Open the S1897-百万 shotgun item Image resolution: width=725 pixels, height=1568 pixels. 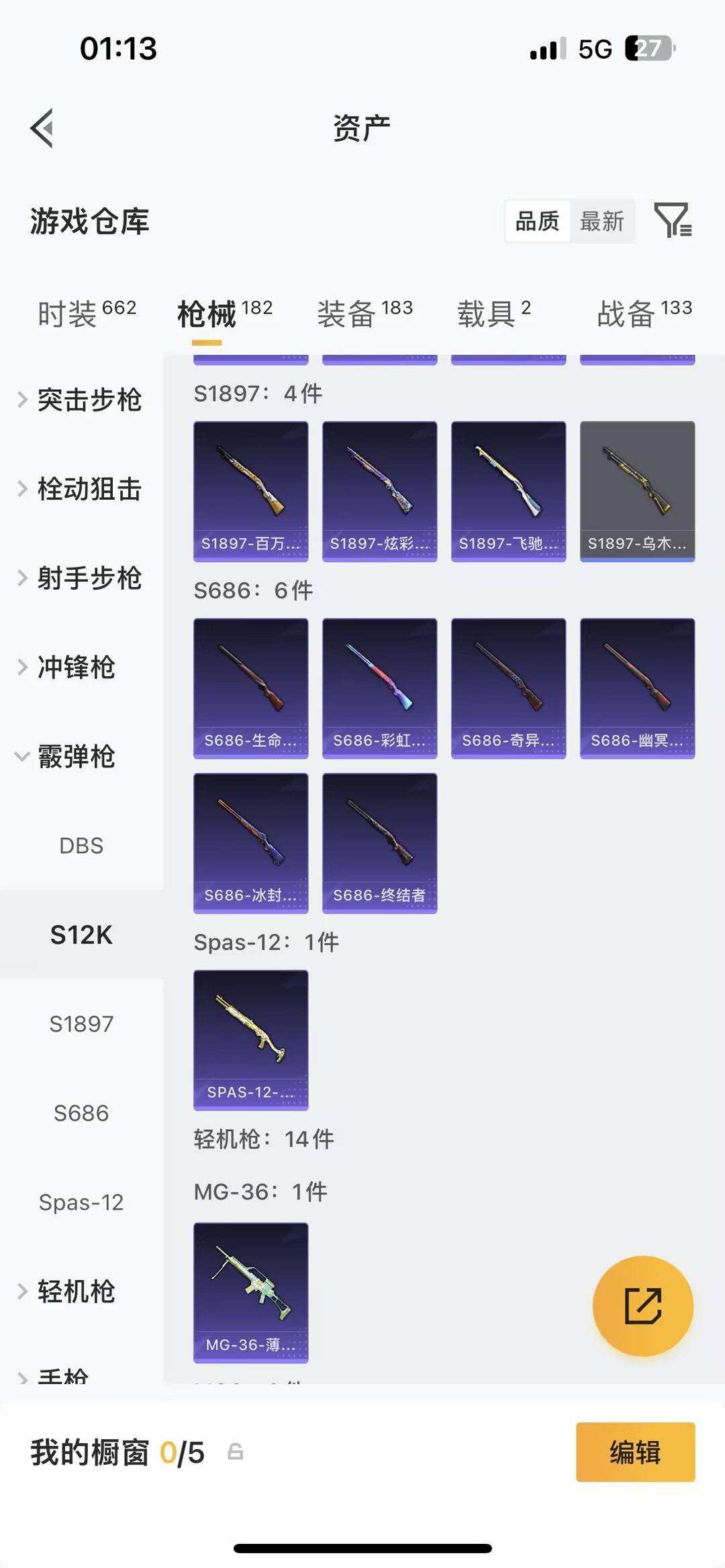coord(250,490)
